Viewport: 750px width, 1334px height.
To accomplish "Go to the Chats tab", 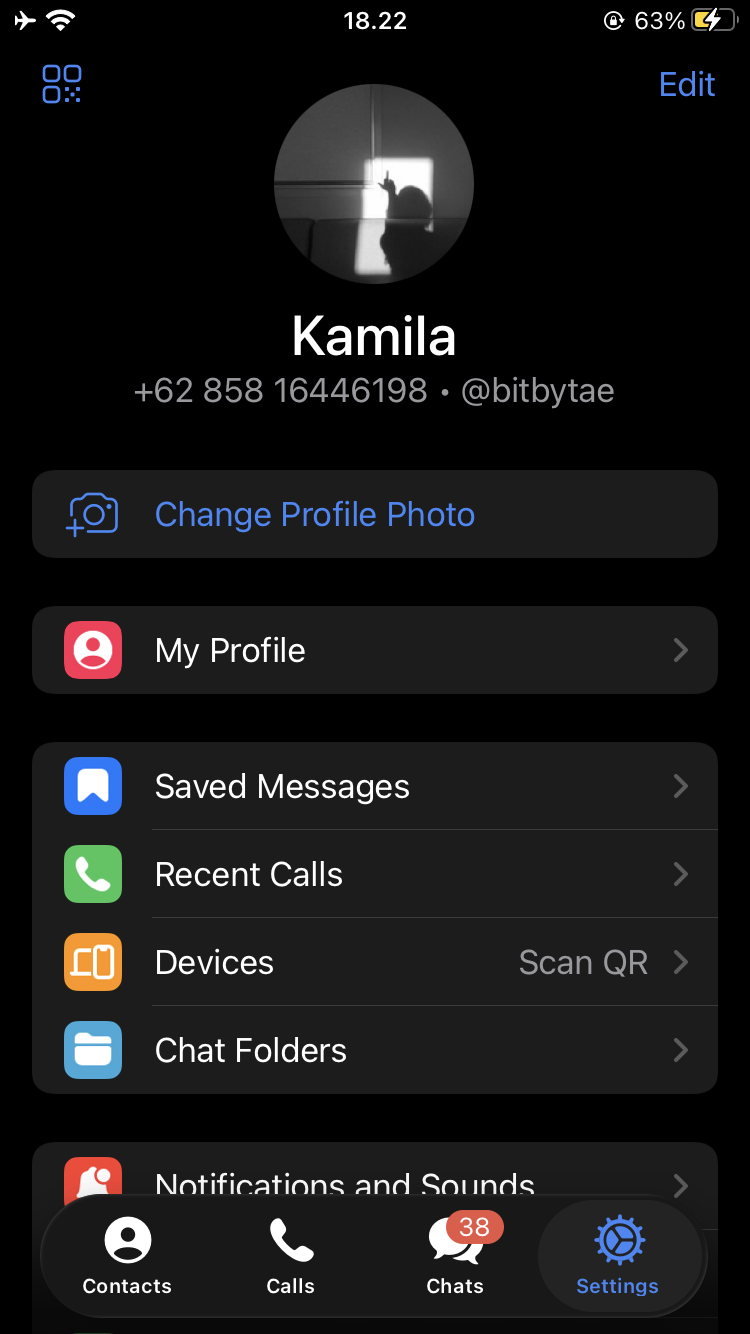I will click(x=455, y=1256).
